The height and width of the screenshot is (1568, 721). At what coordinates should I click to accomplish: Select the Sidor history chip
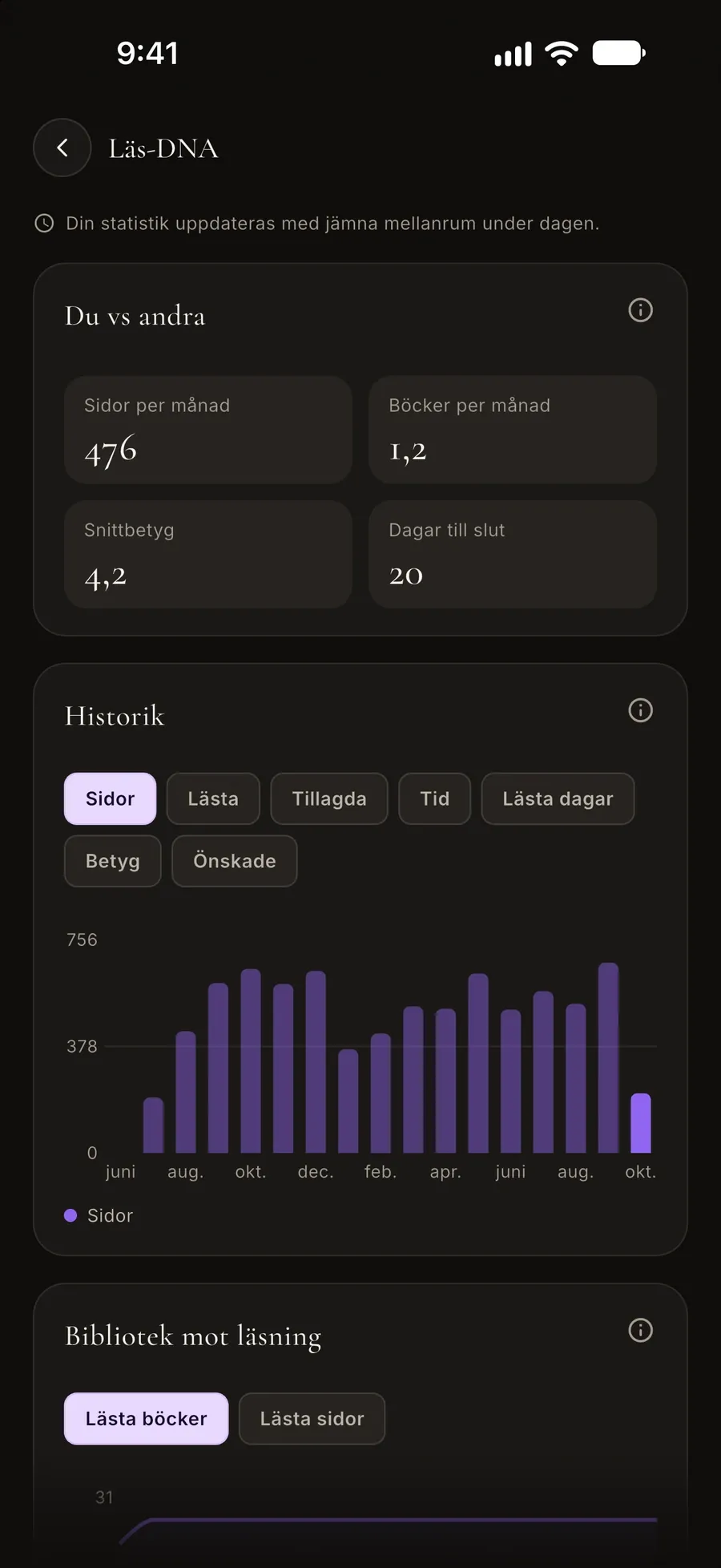click(x=111, y=798)
